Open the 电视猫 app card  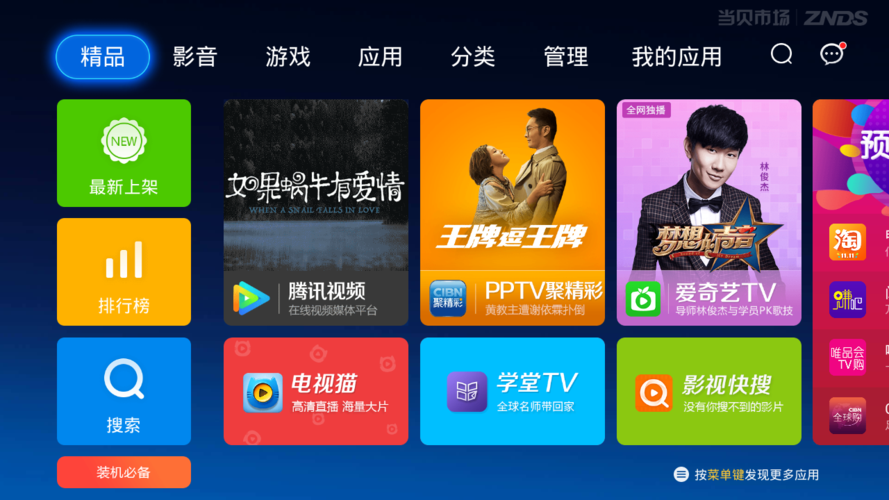tap(316, 391)
